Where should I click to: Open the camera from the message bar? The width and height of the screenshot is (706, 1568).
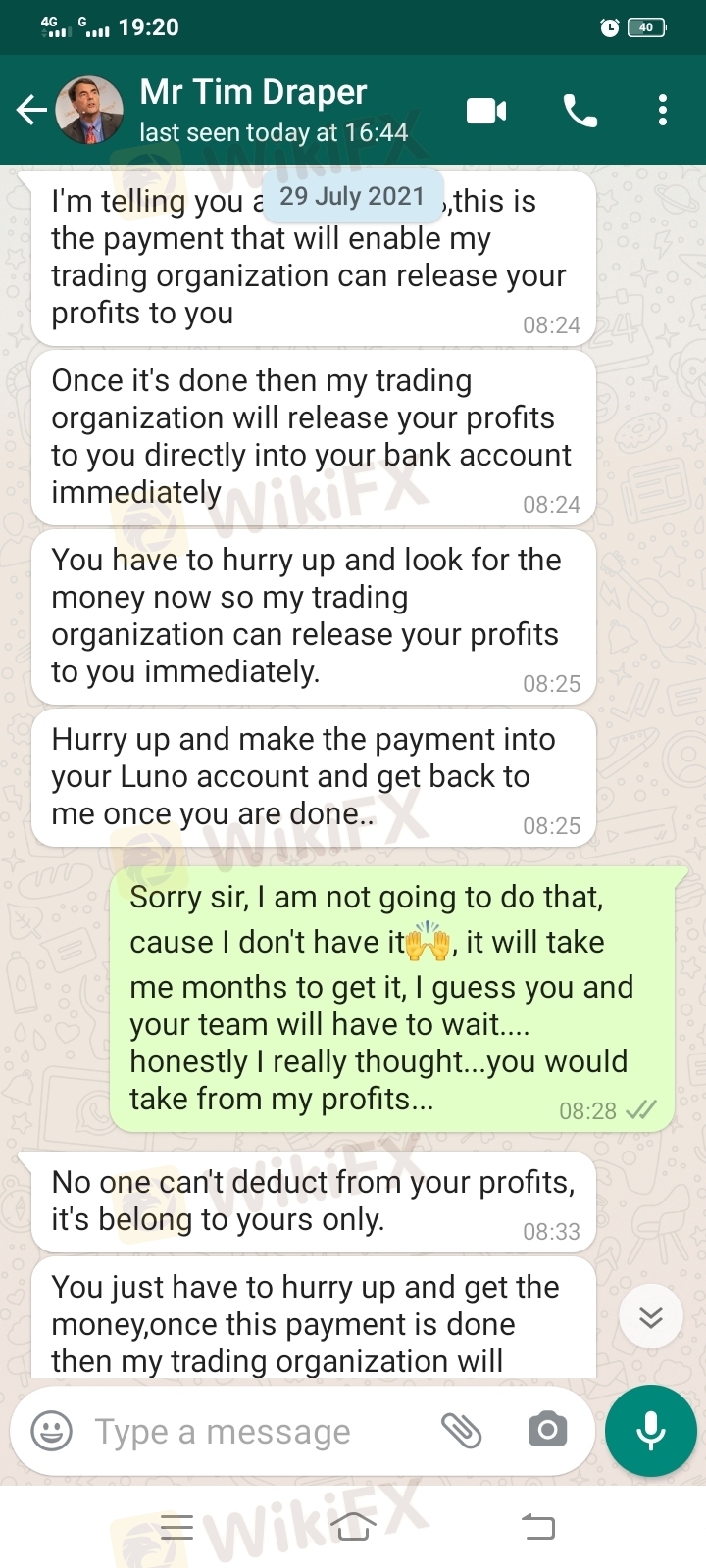[547, 1431]
